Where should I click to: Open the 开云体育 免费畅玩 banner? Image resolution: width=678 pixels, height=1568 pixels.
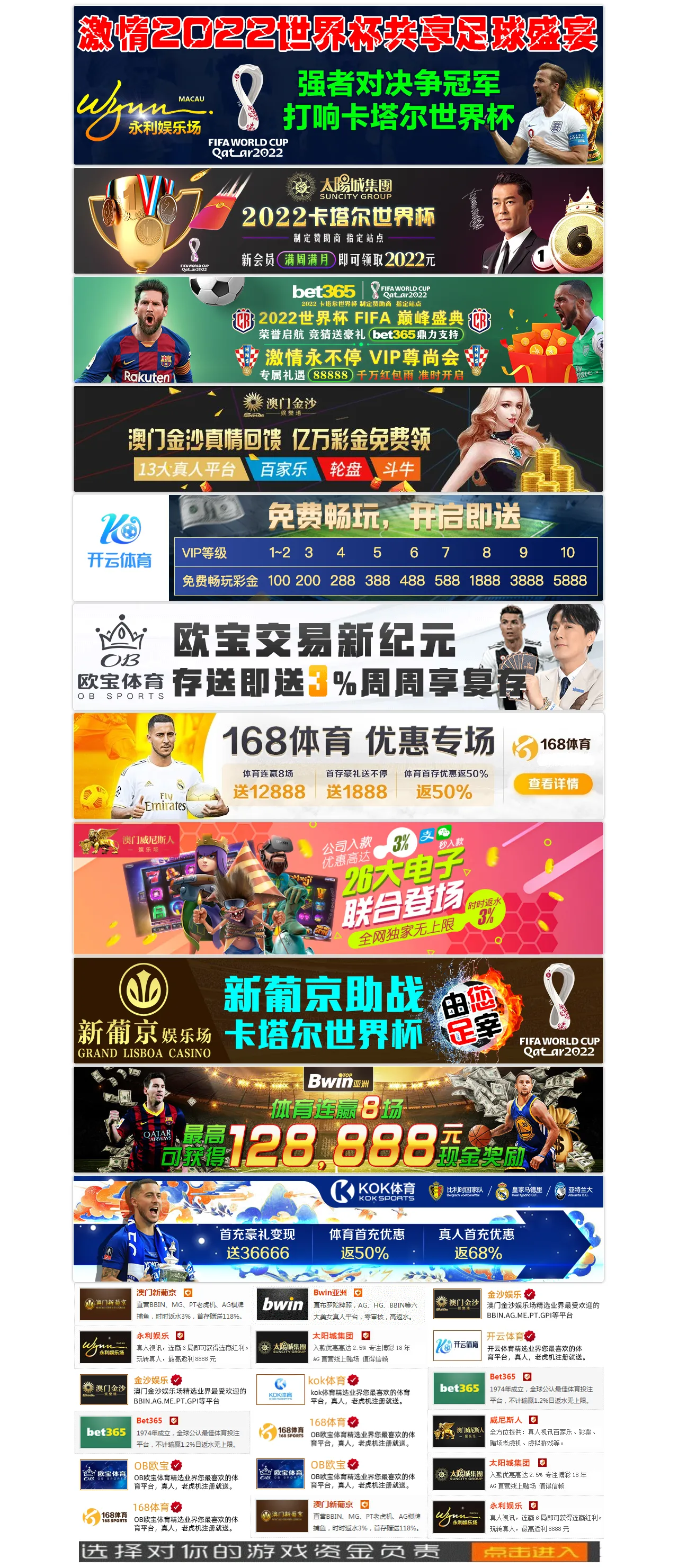tap(338, 547)
